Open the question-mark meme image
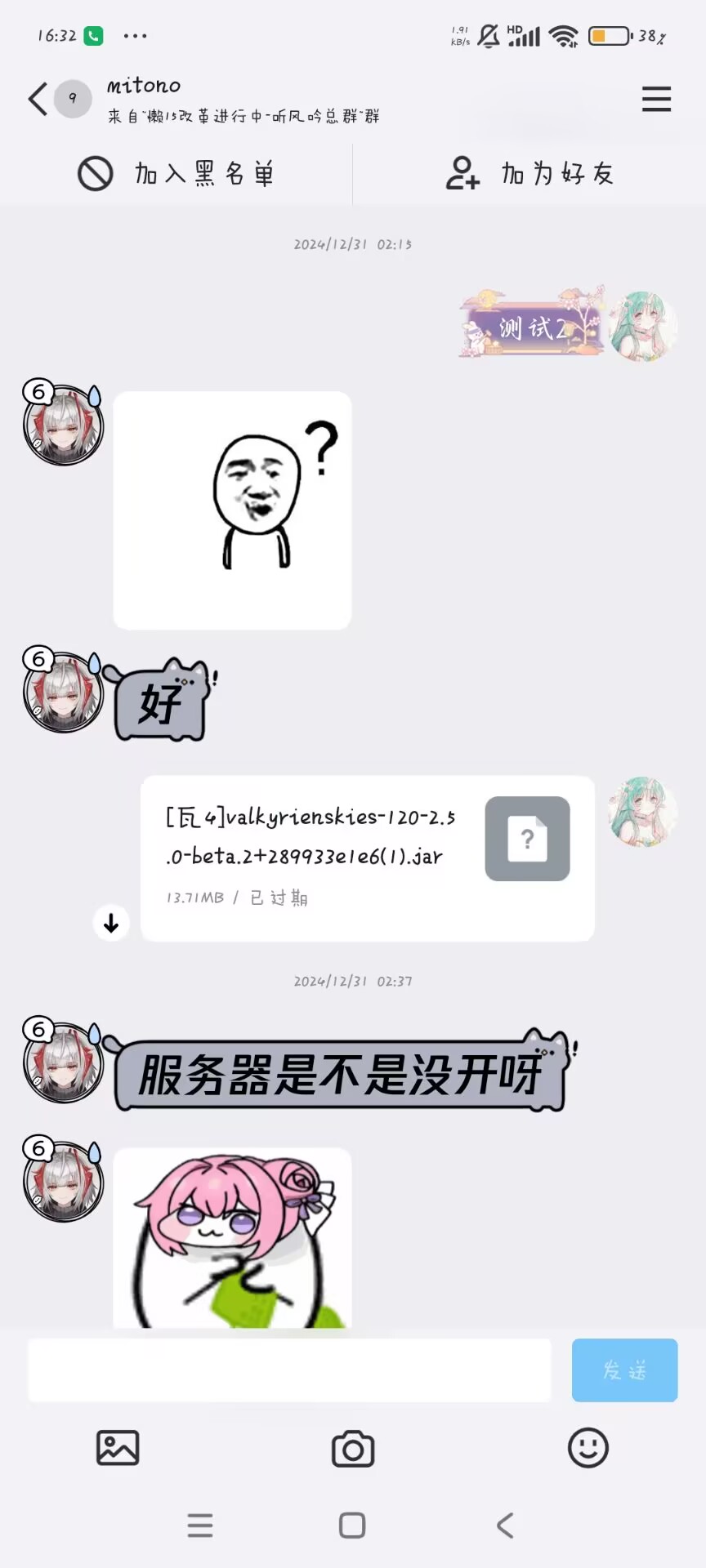Viewport: 706px width, 1568px height. 232,510
